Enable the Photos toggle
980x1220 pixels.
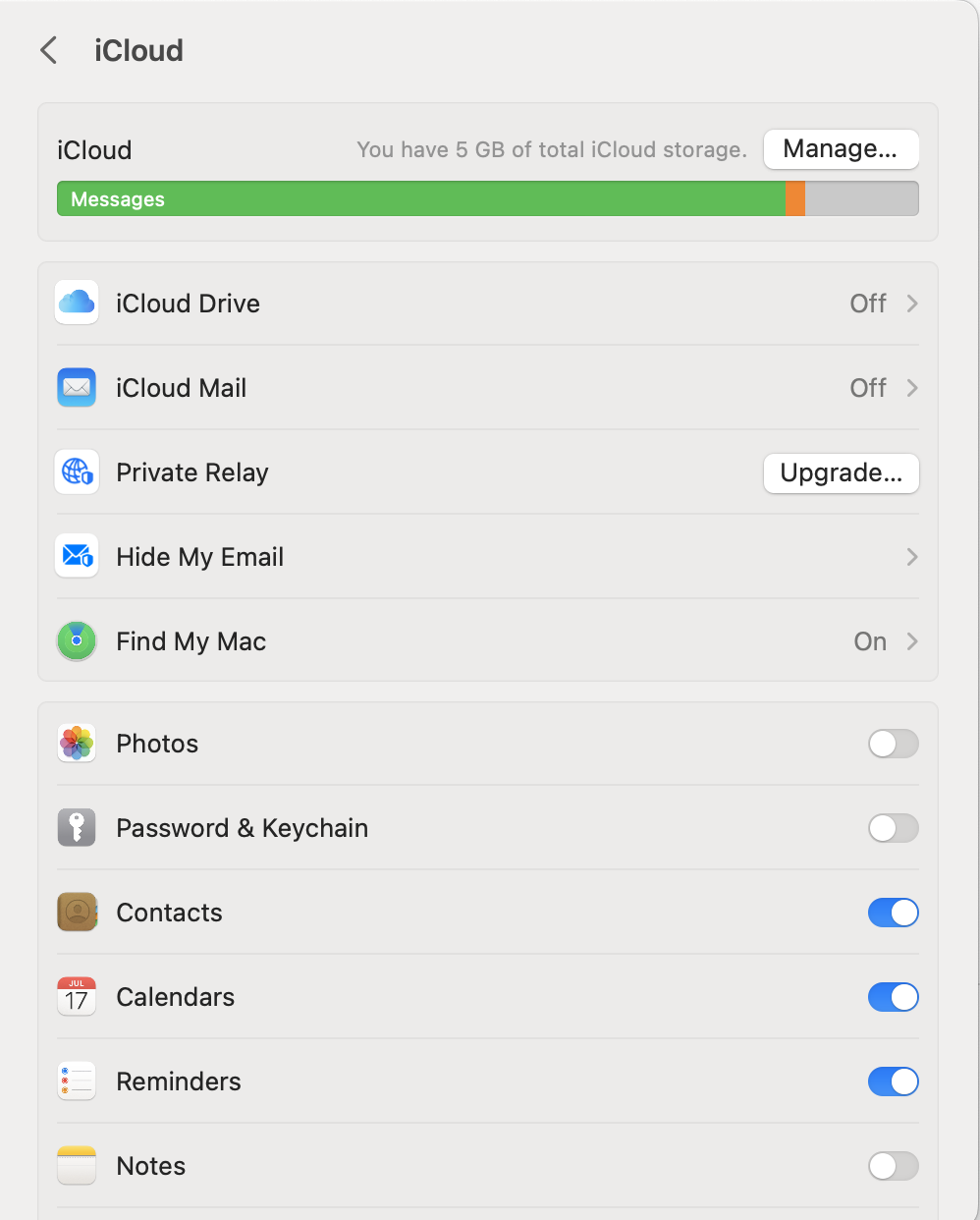893,744
